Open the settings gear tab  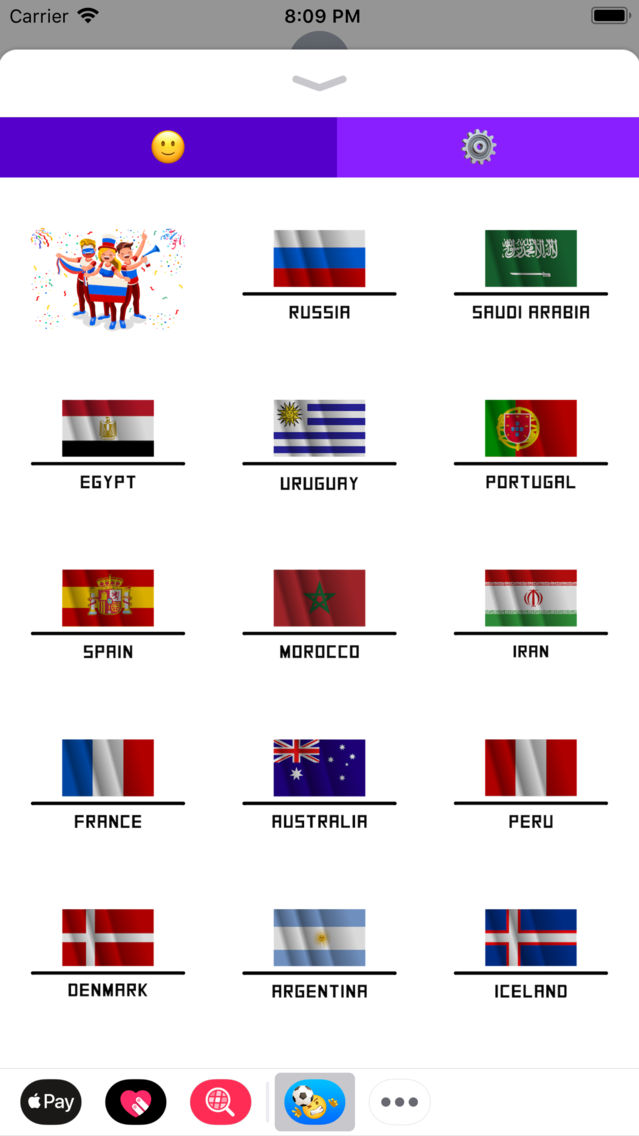click(x=479, y=148)
